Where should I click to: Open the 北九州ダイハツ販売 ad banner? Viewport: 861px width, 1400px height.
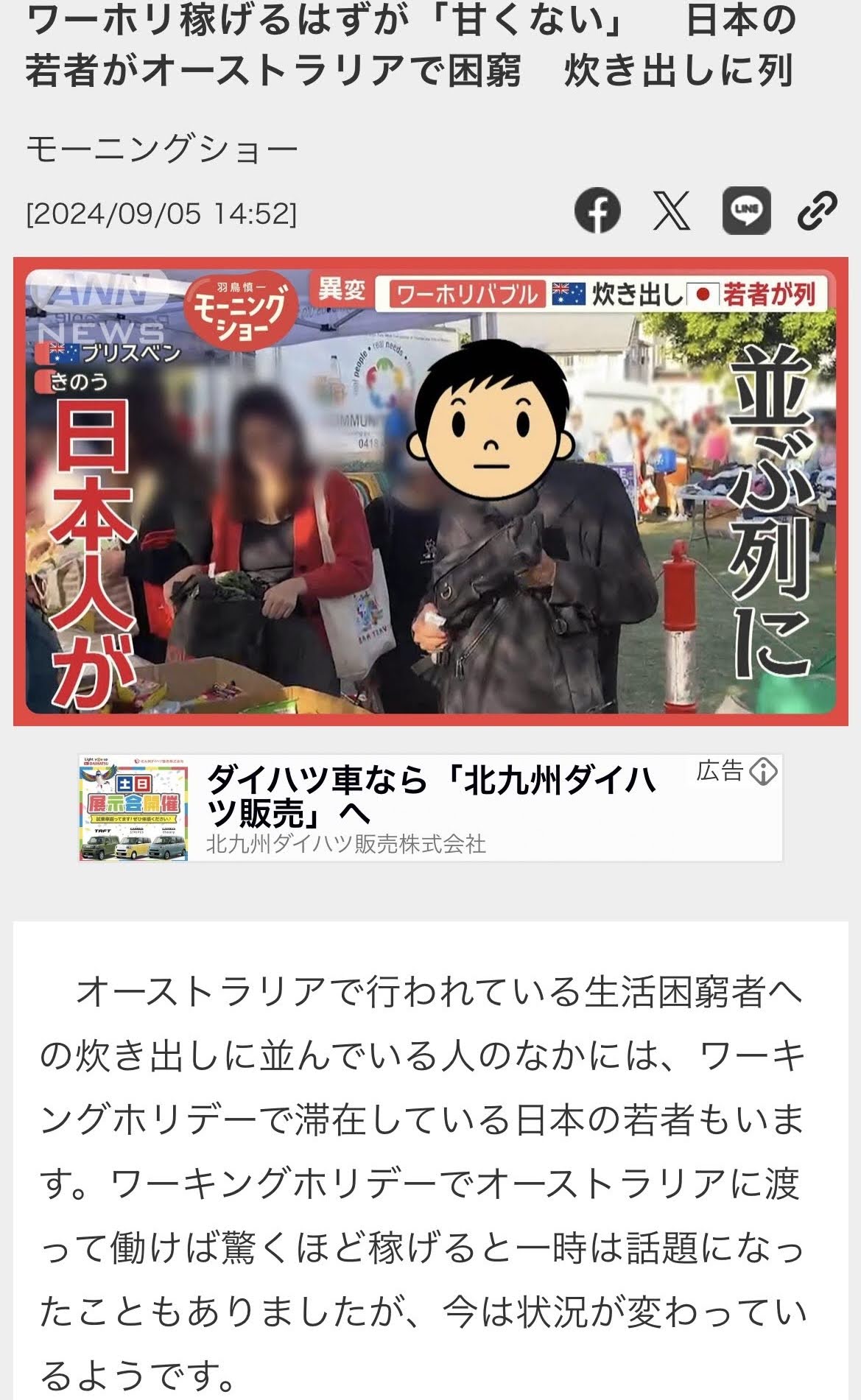[430, 808]
